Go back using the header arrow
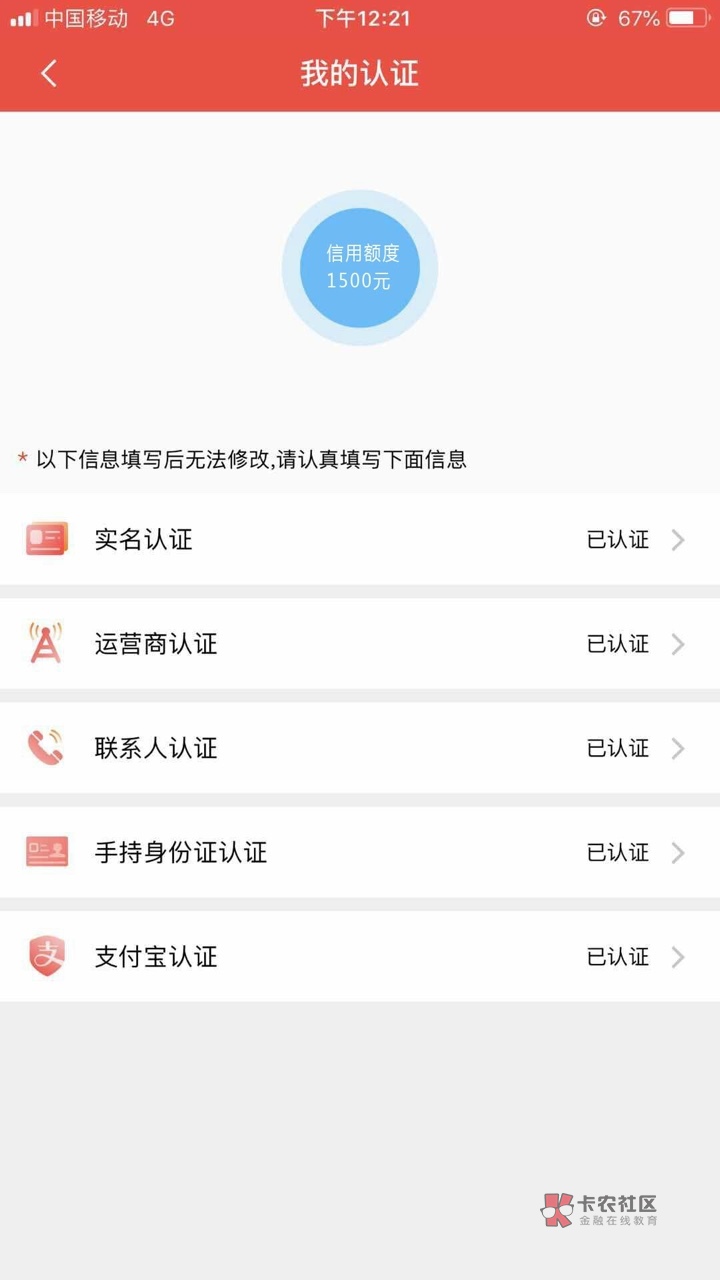The height and width of the screenshot is (1280, 720). [49, 73]
